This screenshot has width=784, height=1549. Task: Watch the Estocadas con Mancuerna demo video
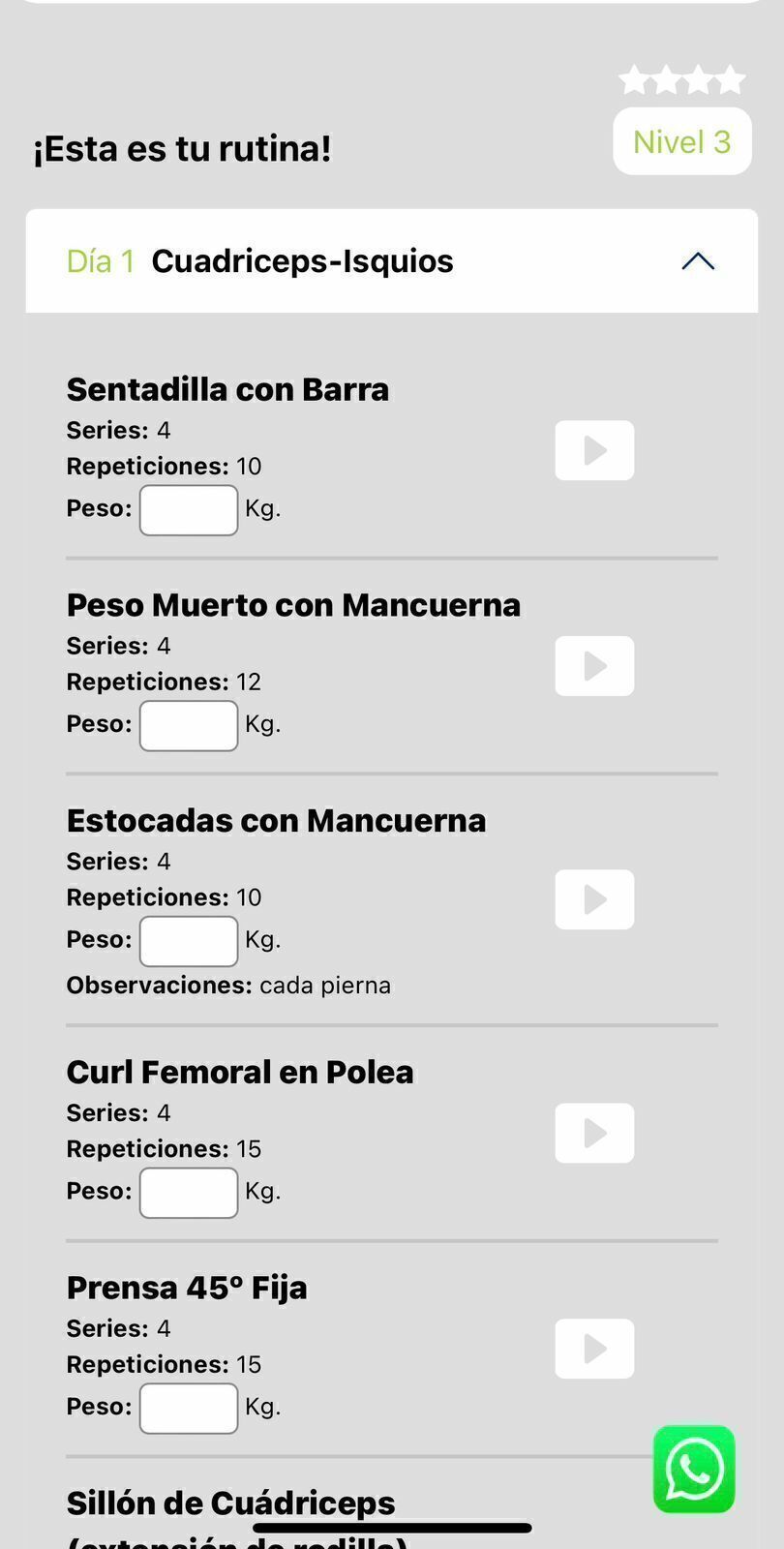594,899
